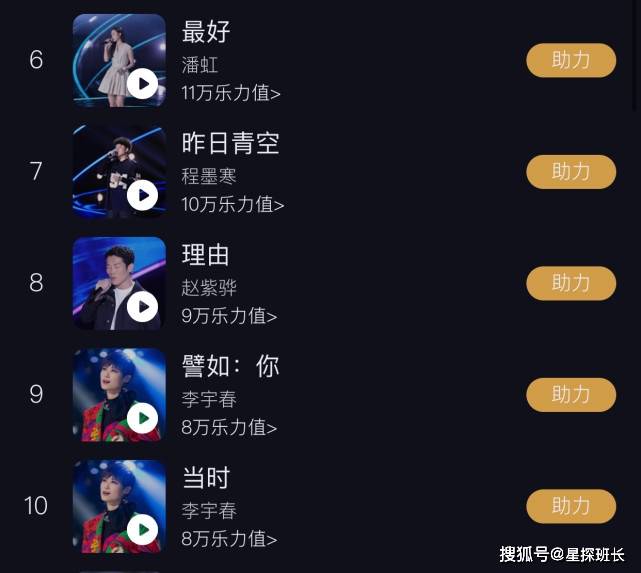Open 11万乐力值 details for 最好
This screenshot has width=641, height=573.
click(x=231, y=93)
